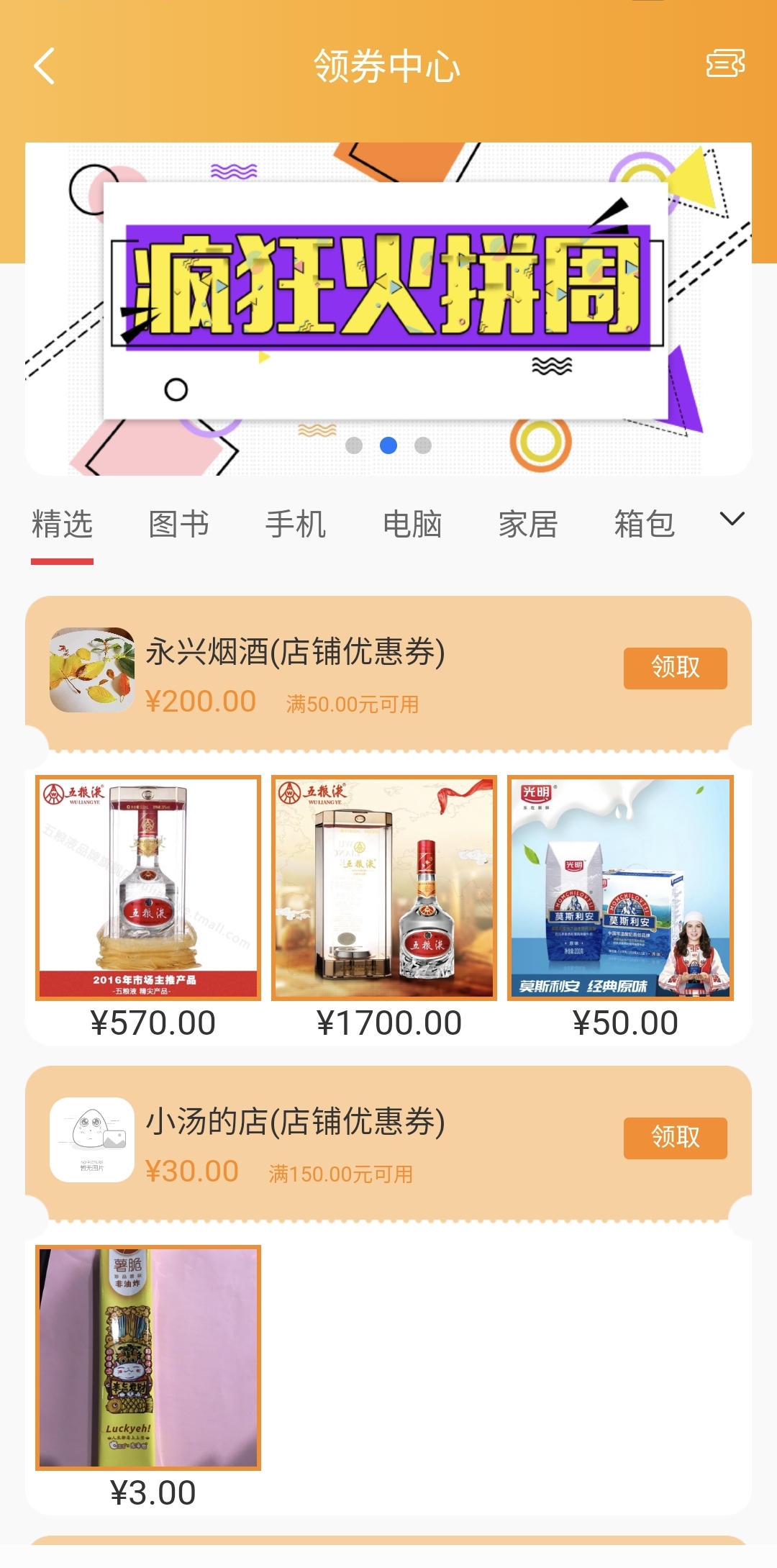Open the ¥3.00 薯脆 snack product
777x1568 pixels.
point(148,1357)
